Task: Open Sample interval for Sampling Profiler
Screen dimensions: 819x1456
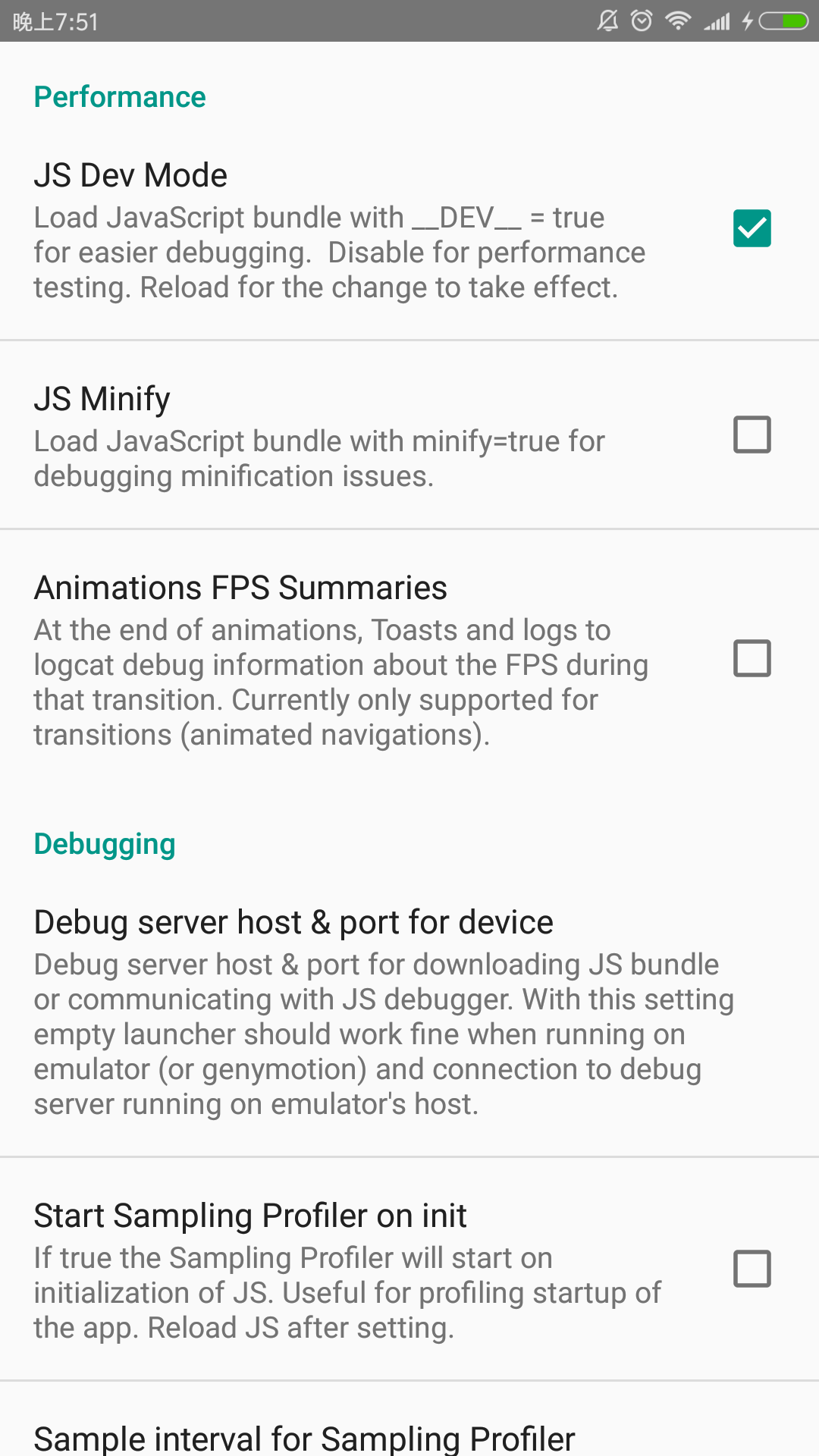Action: tap(409, 1420)
